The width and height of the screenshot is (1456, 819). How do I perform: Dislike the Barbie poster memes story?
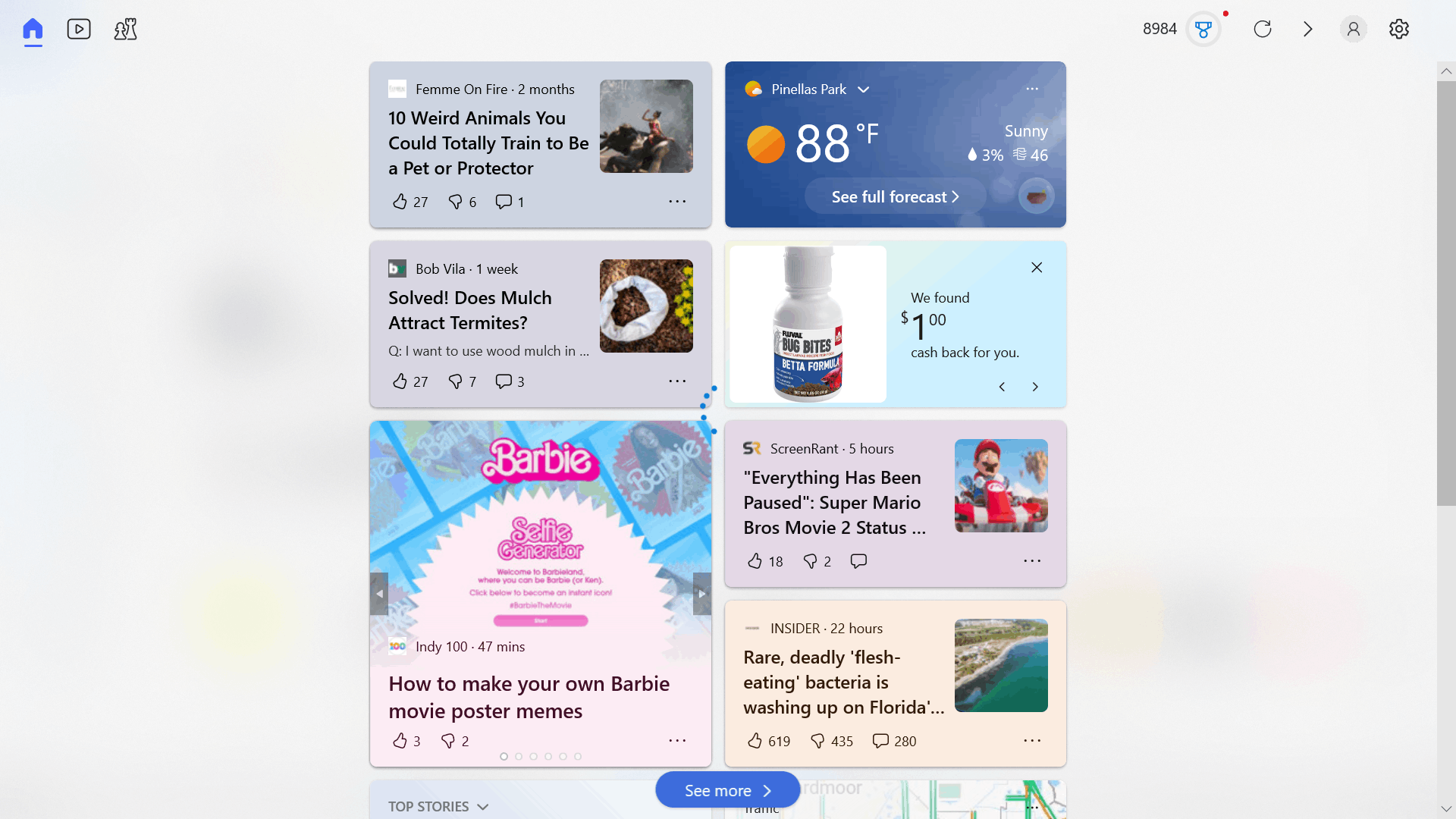click(448, 741)
